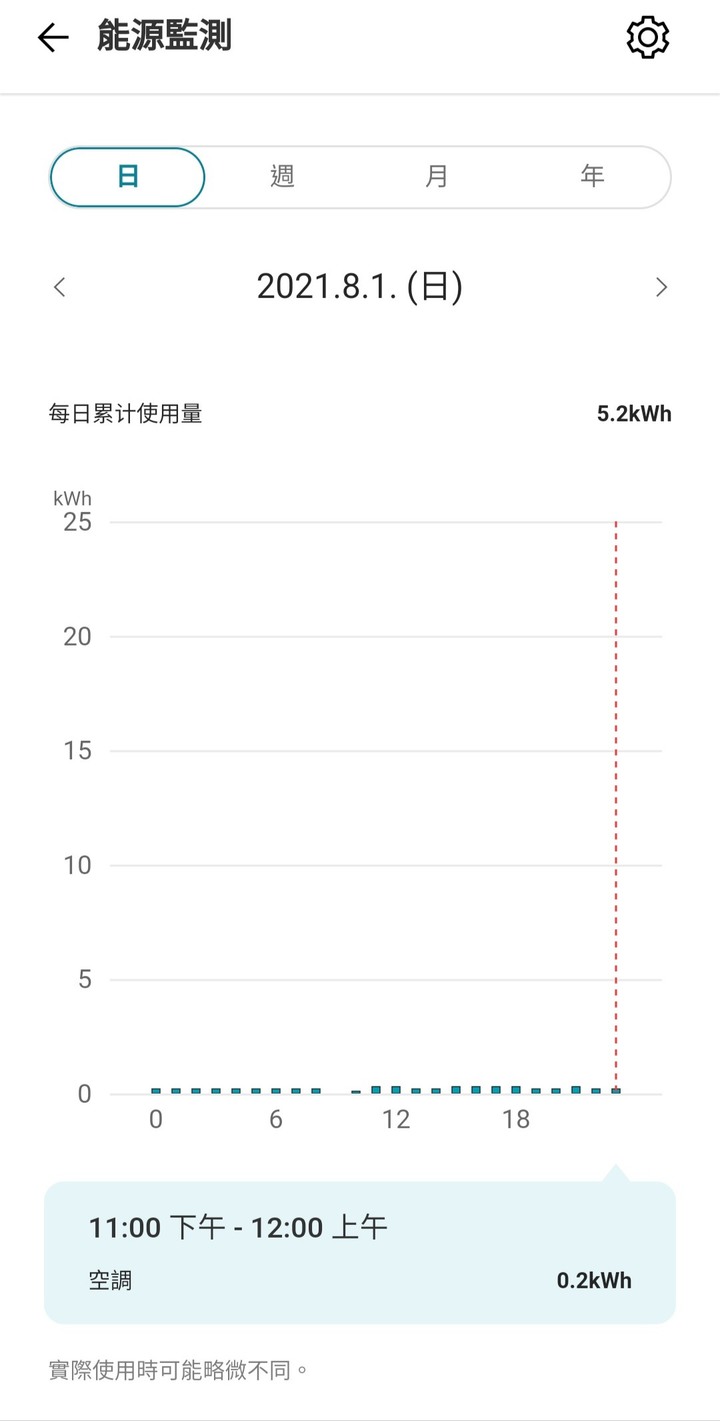This screenshot has height=1421, width=720.
Task: Switch to the 月 monthly view
Action: click(437, 177)
